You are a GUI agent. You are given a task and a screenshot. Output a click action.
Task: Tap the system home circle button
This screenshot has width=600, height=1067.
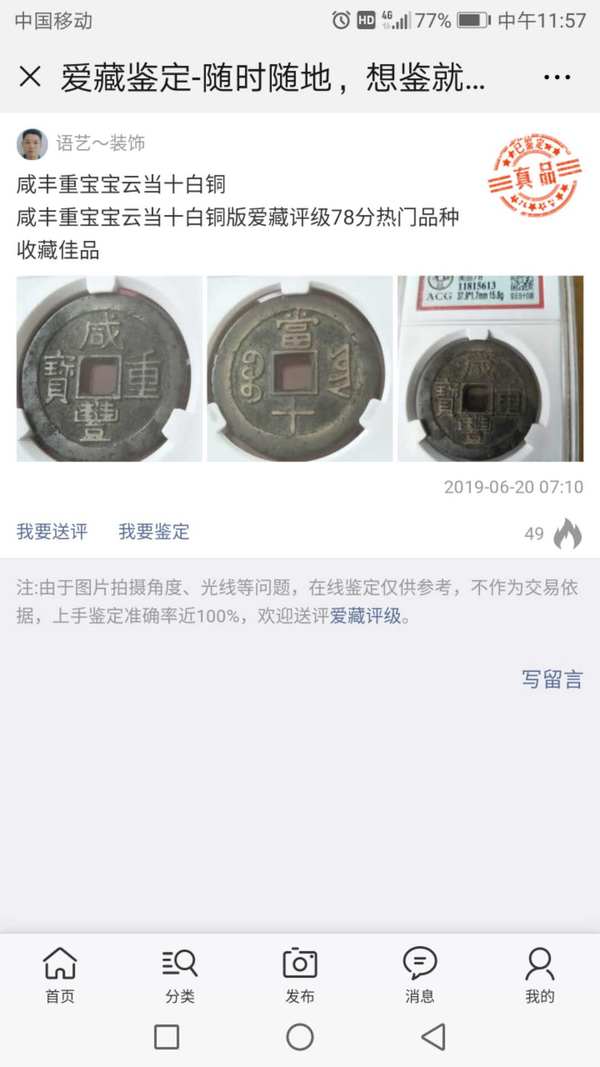click(300, 1037)
